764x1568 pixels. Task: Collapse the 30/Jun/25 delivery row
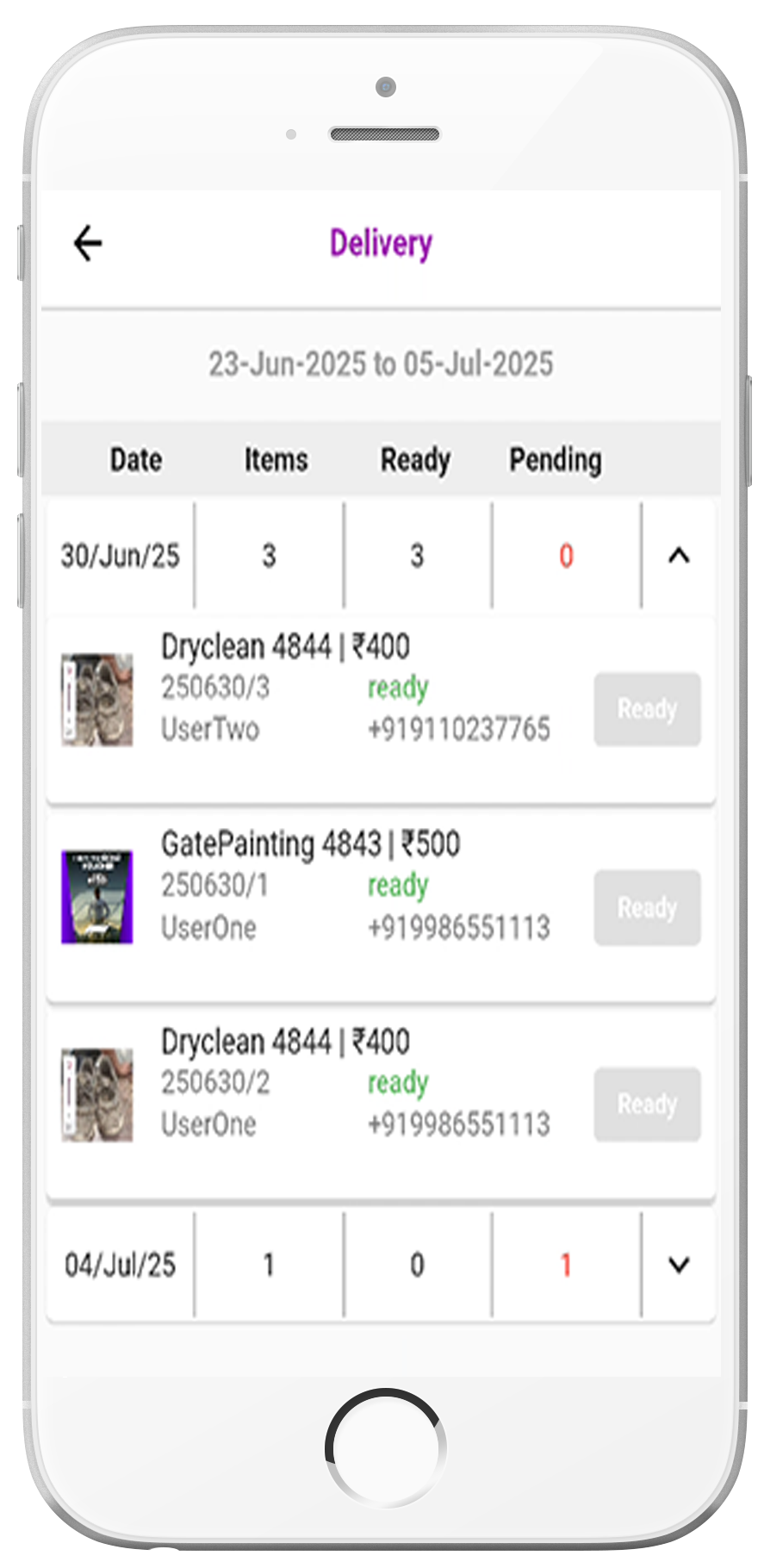click(x=679, y=556)
